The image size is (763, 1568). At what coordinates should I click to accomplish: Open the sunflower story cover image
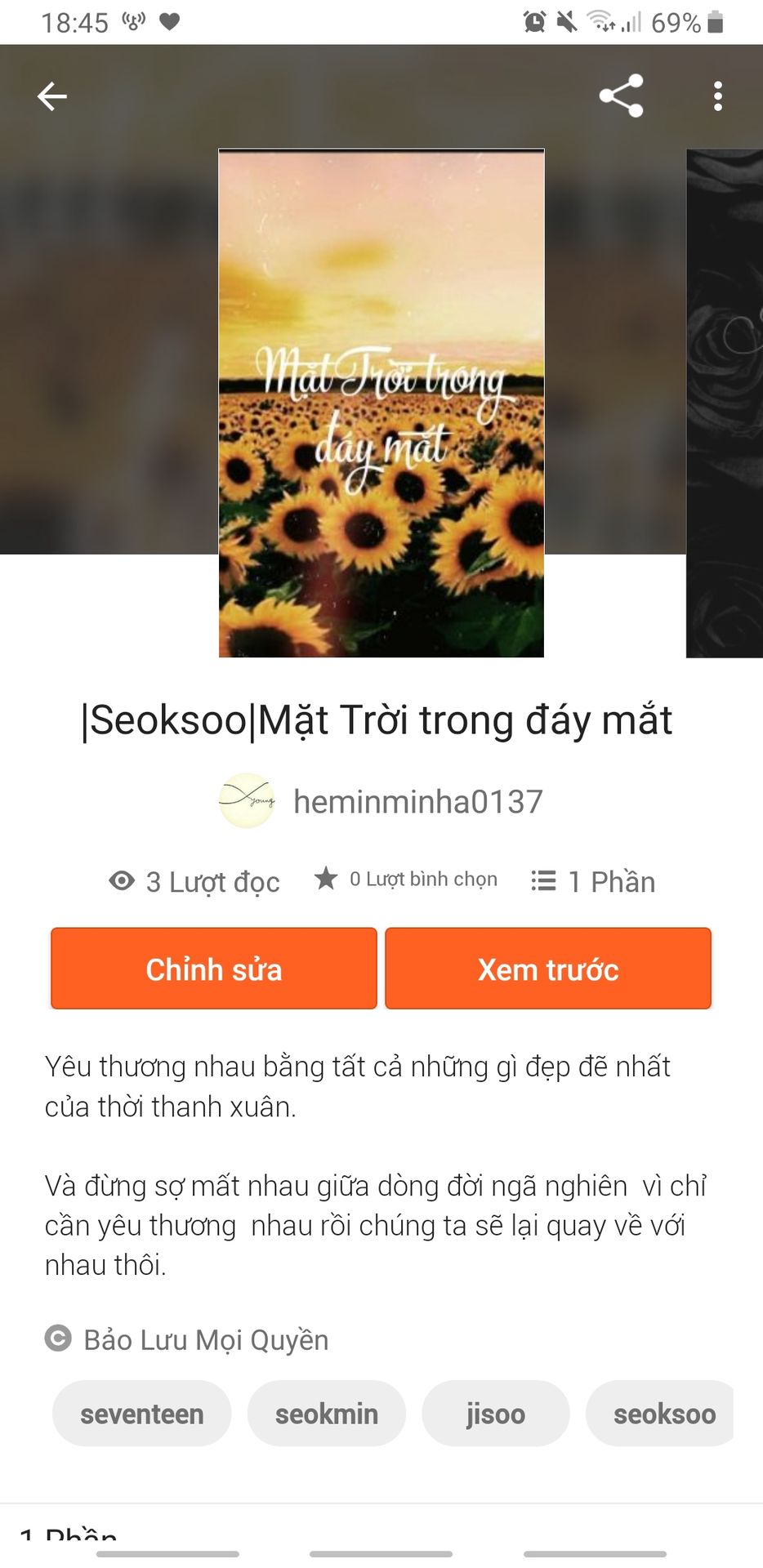click(381, 403)
